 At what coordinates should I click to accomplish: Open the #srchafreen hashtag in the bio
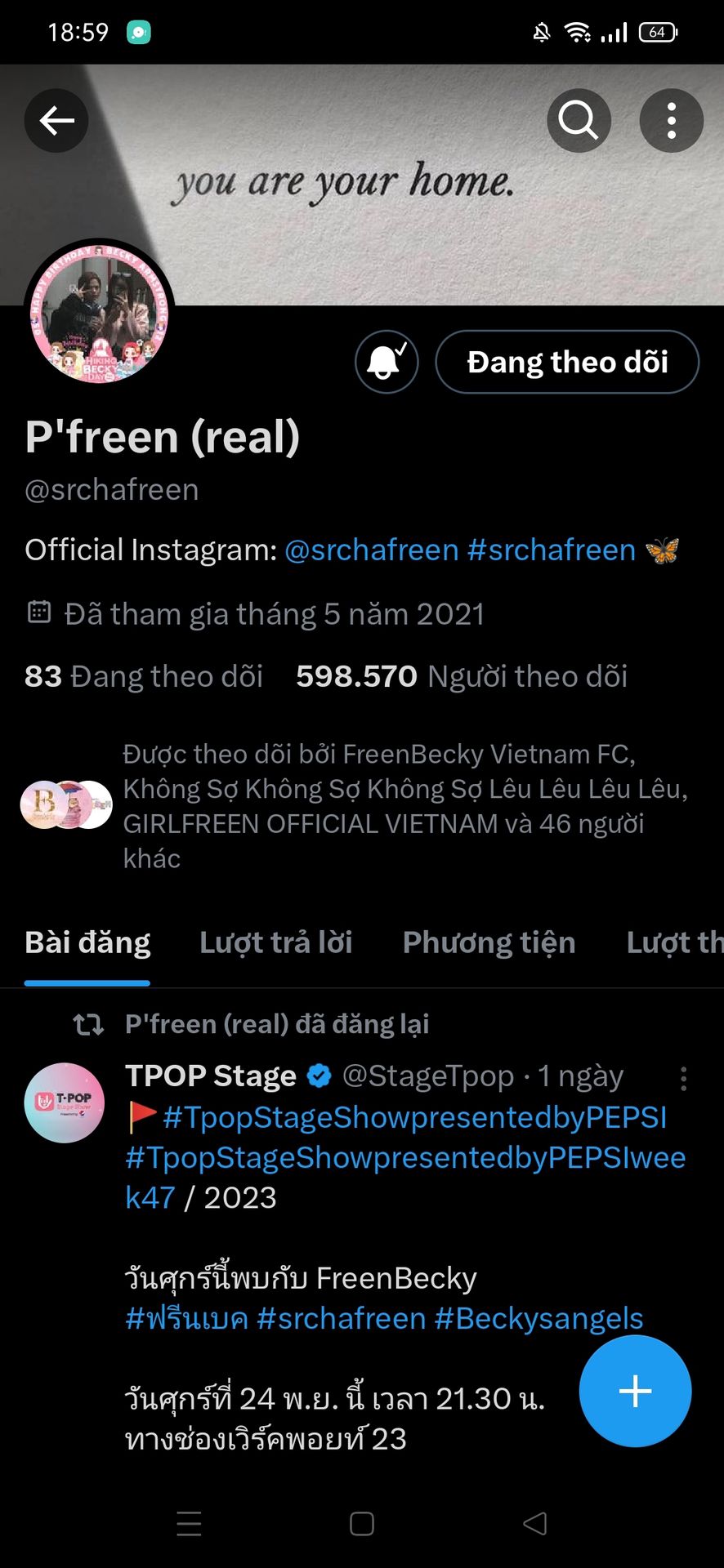click(551, 550)
